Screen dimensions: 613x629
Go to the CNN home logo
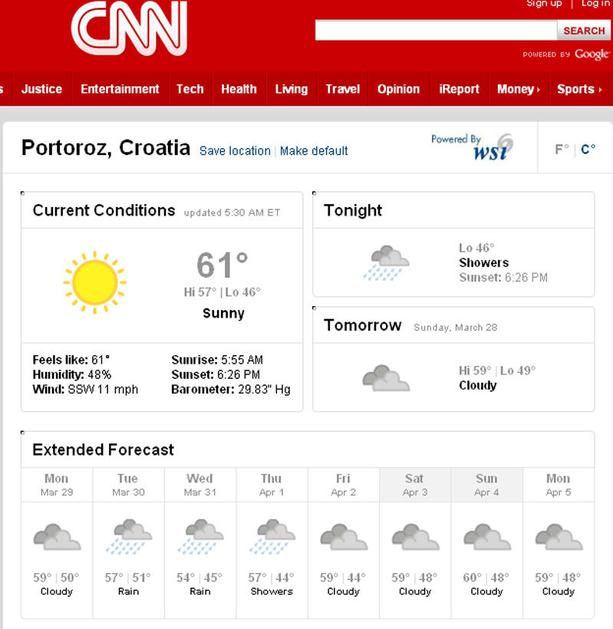(x=129, y=27)
